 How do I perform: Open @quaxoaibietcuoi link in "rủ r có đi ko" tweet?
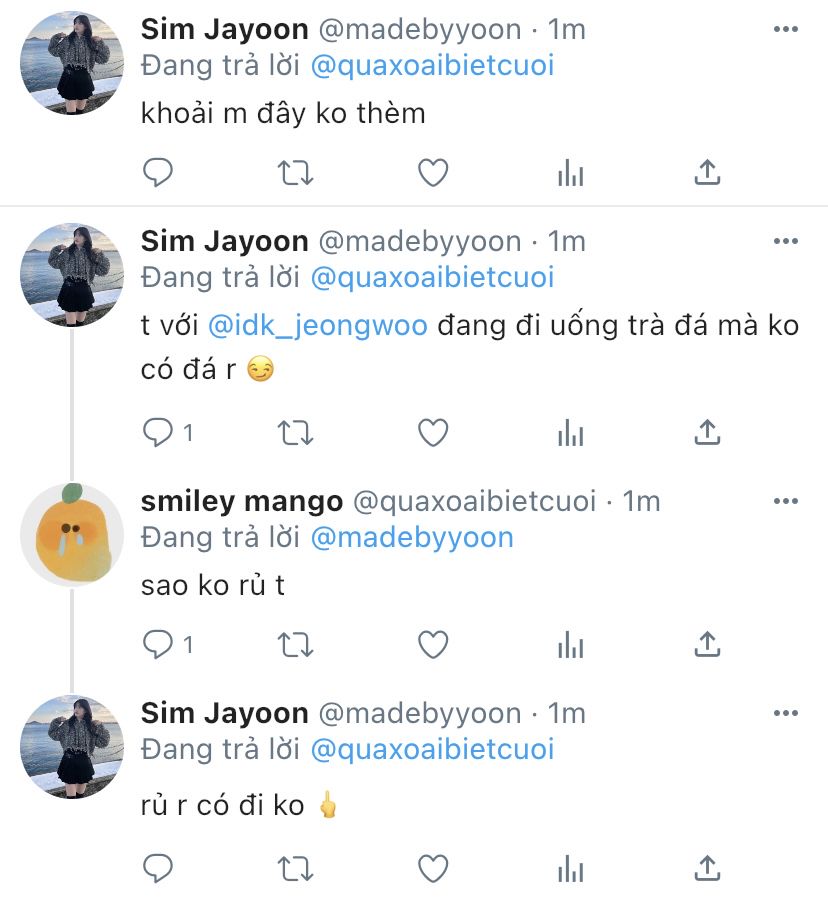click(x=432, y=750)
